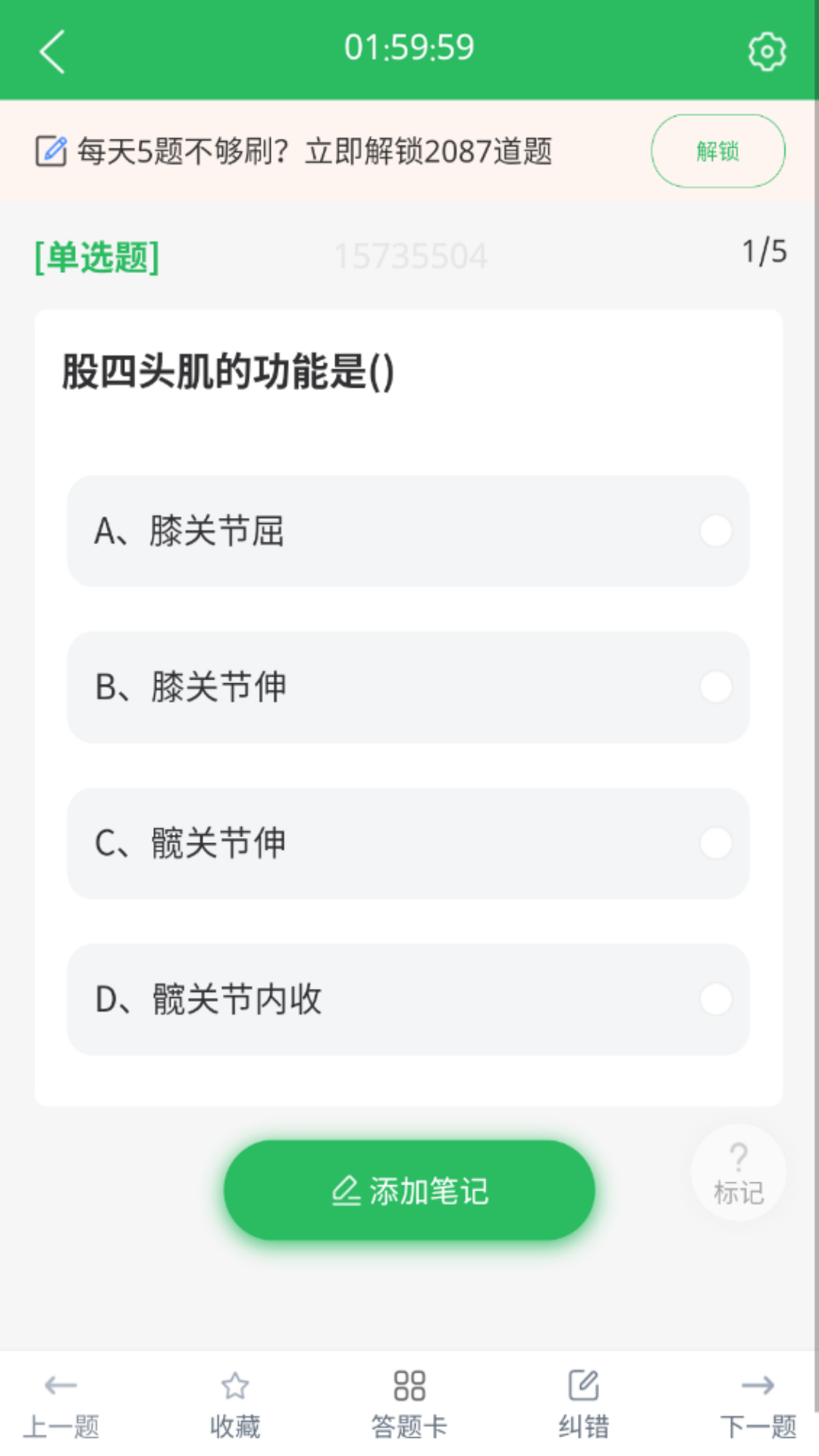Image resolution: width=819 pixels, height=1456 pixels.
Task: Tap the 添加笔记 add note button
Action: 409,1189
